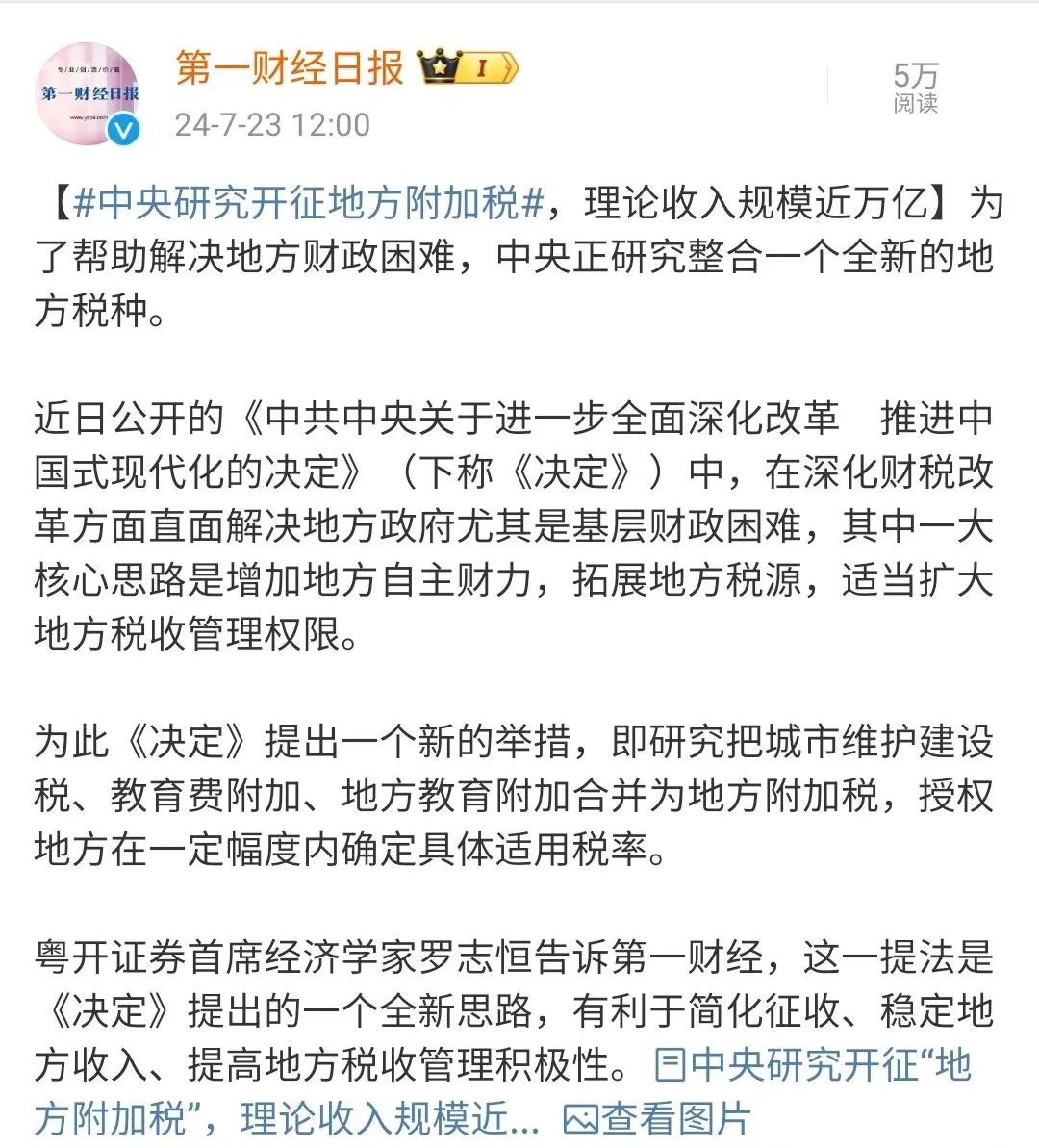Open linked article 中央研究开征"地方附加税"
The width and height of the screenshot is (1039, 1148).
(x=813, y=1065)
